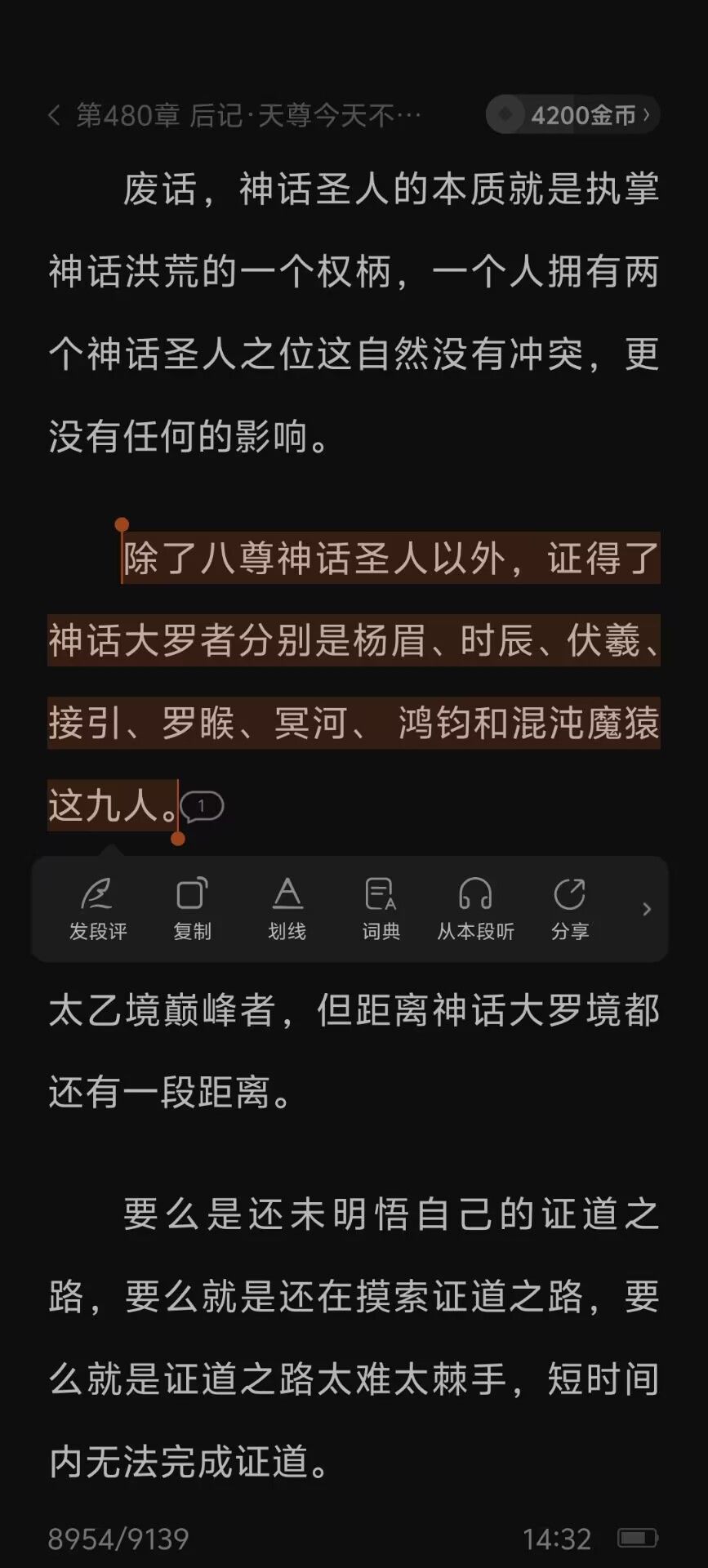Viewport: 708px width, 1568px height.
Task: Share the selected passage with 分享
Action: pyautogui.click(x=569, y=909)
